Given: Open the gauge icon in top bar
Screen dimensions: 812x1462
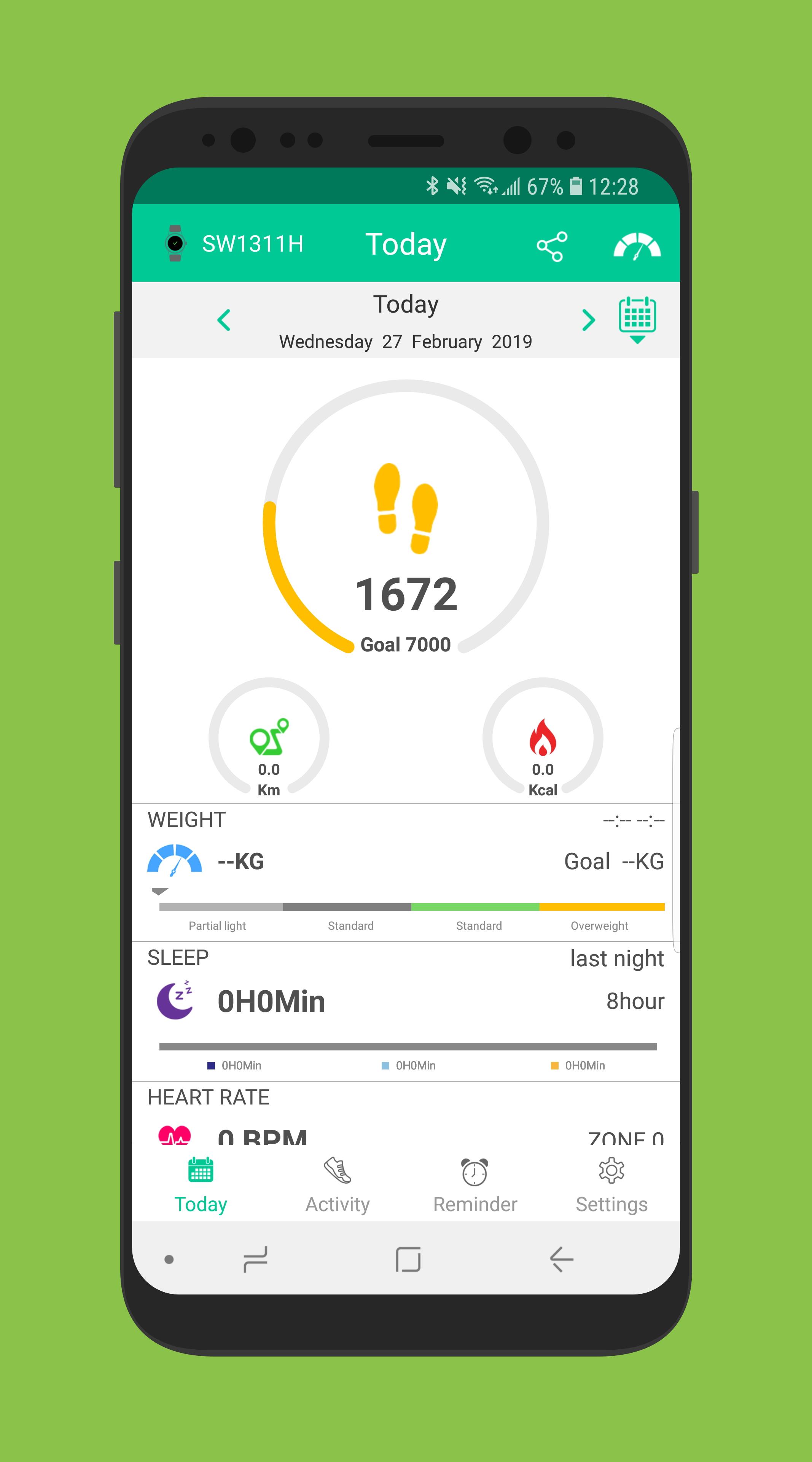Looking at the screenshot, I should 637,246.
